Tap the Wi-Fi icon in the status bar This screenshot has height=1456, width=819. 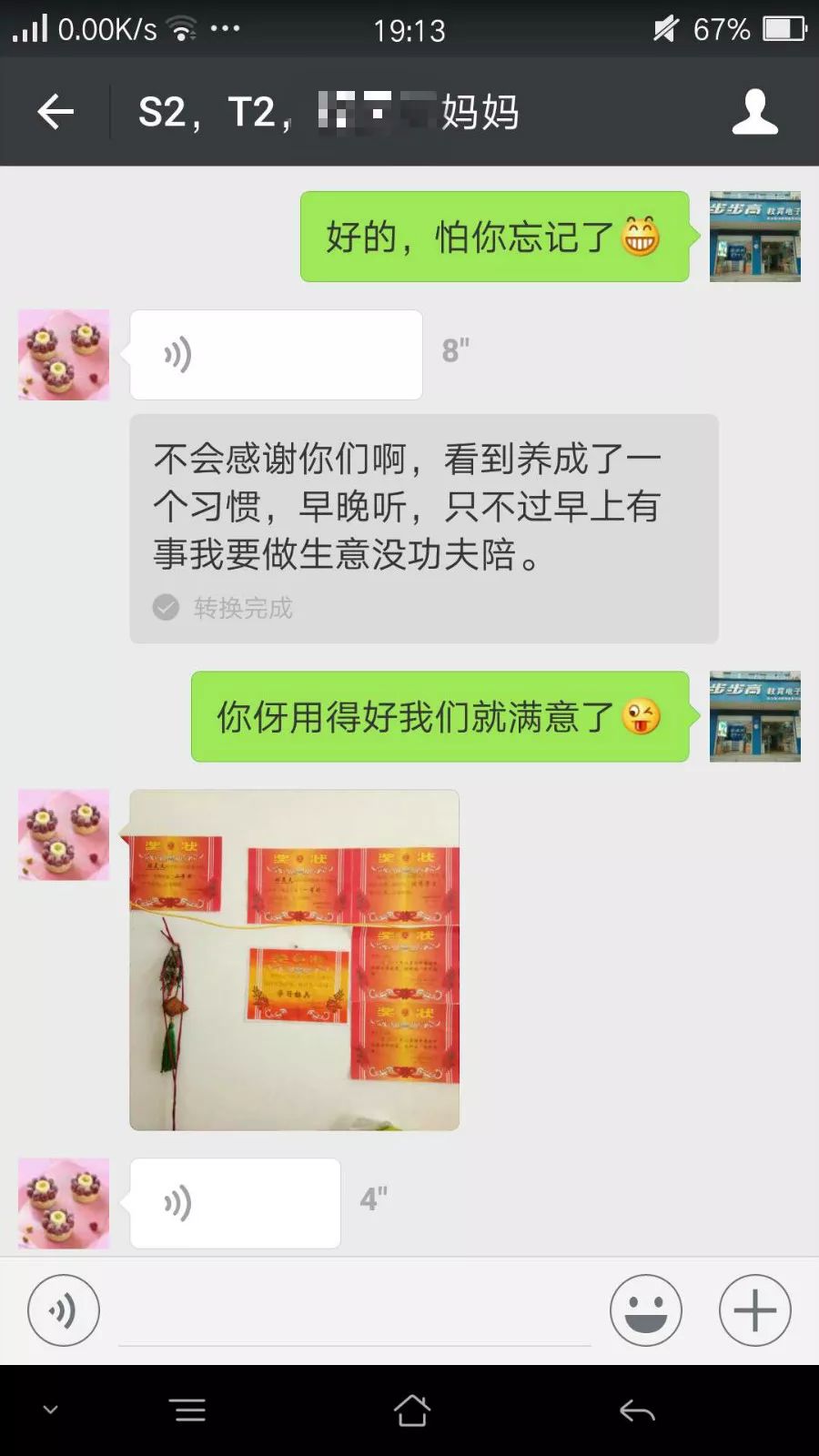click(182, 27)
